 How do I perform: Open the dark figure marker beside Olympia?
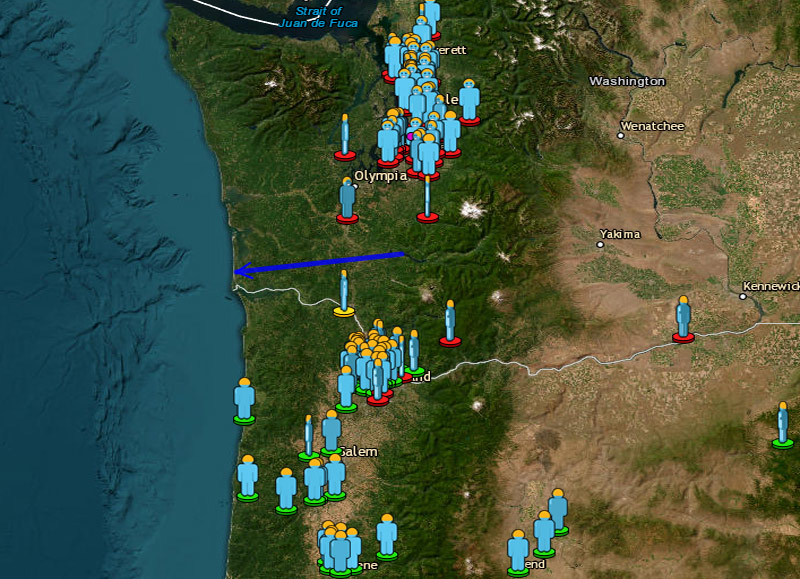click(347, 200)
